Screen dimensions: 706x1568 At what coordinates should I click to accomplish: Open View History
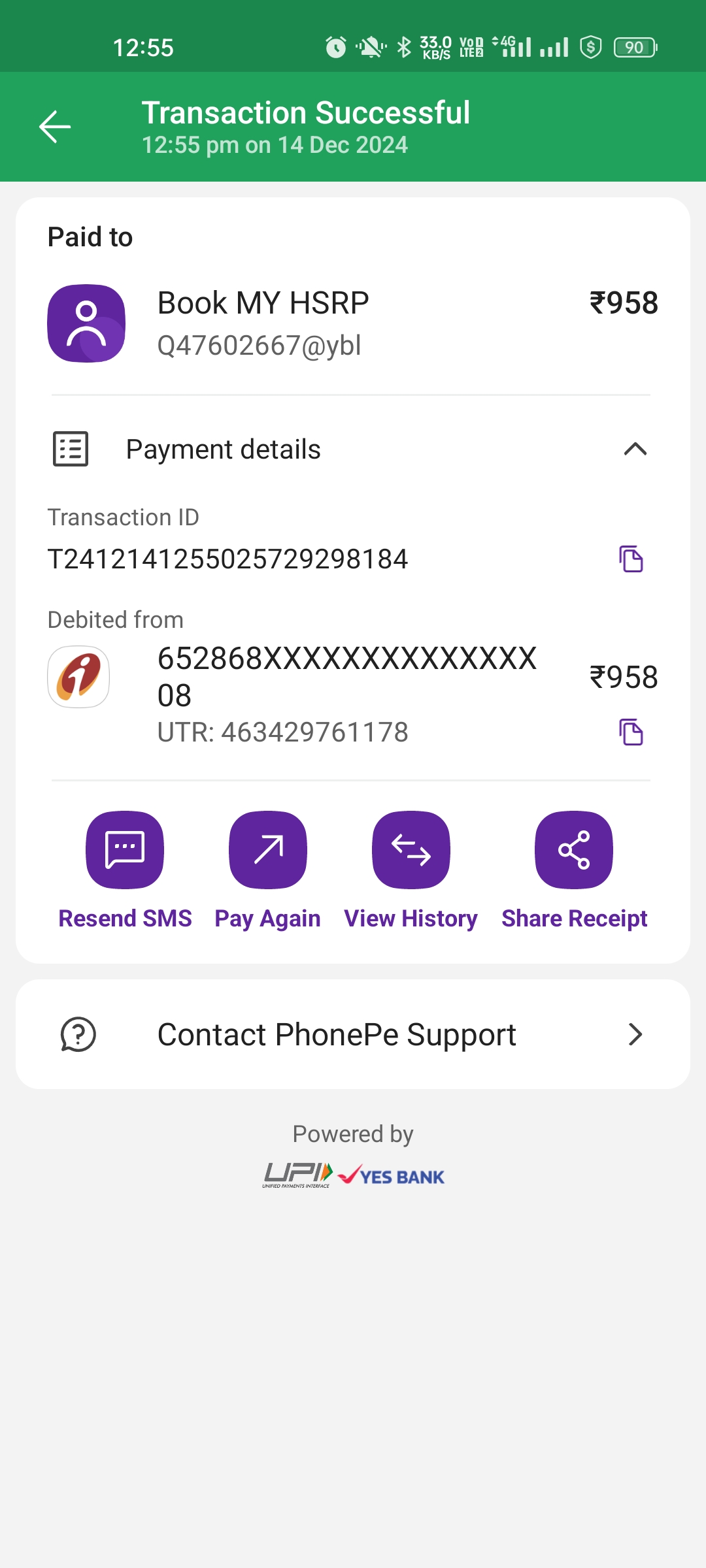coord(411,850)
